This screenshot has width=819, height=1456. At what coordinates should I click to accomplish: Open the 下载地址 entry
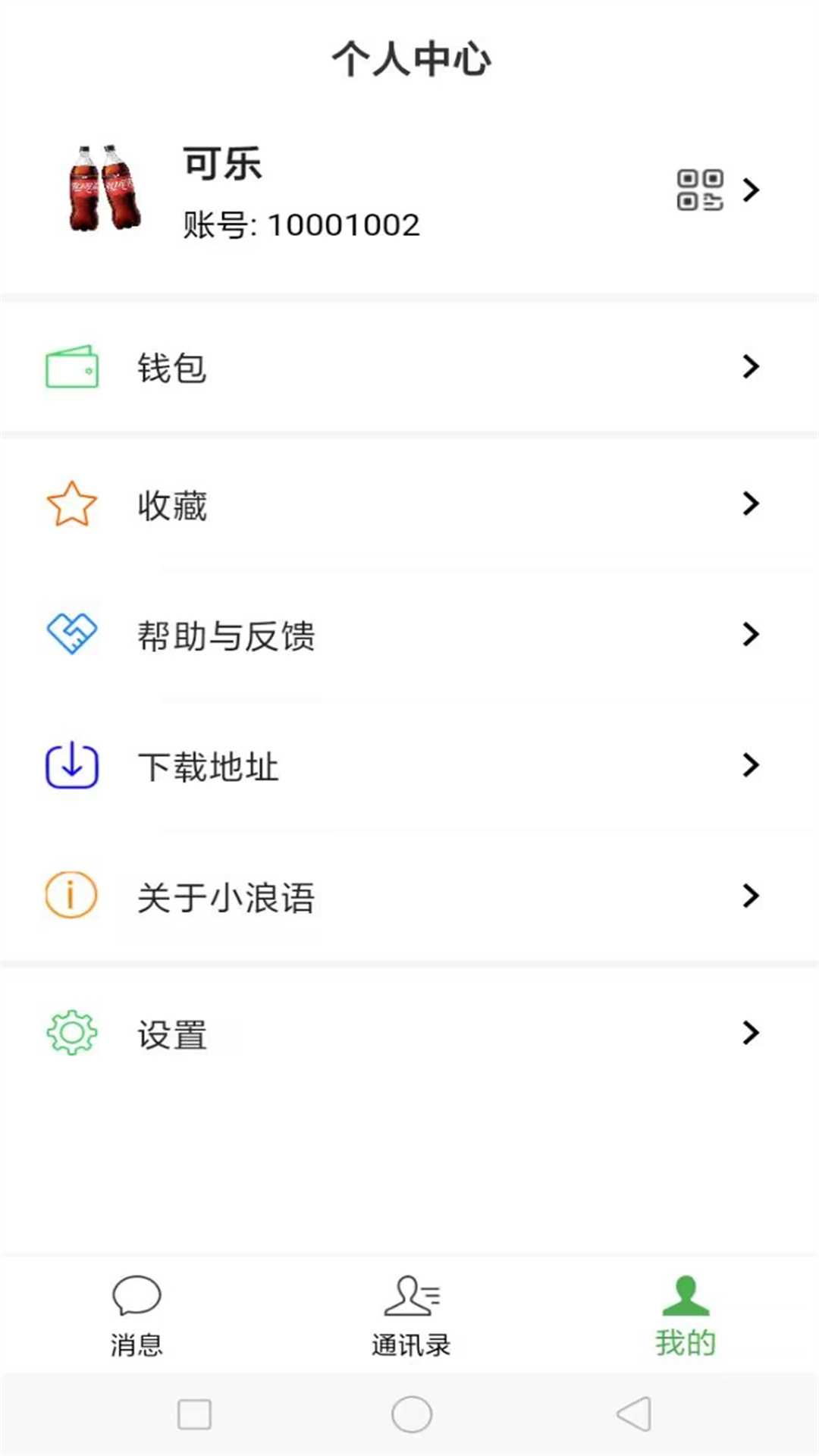tap(209, 766)
